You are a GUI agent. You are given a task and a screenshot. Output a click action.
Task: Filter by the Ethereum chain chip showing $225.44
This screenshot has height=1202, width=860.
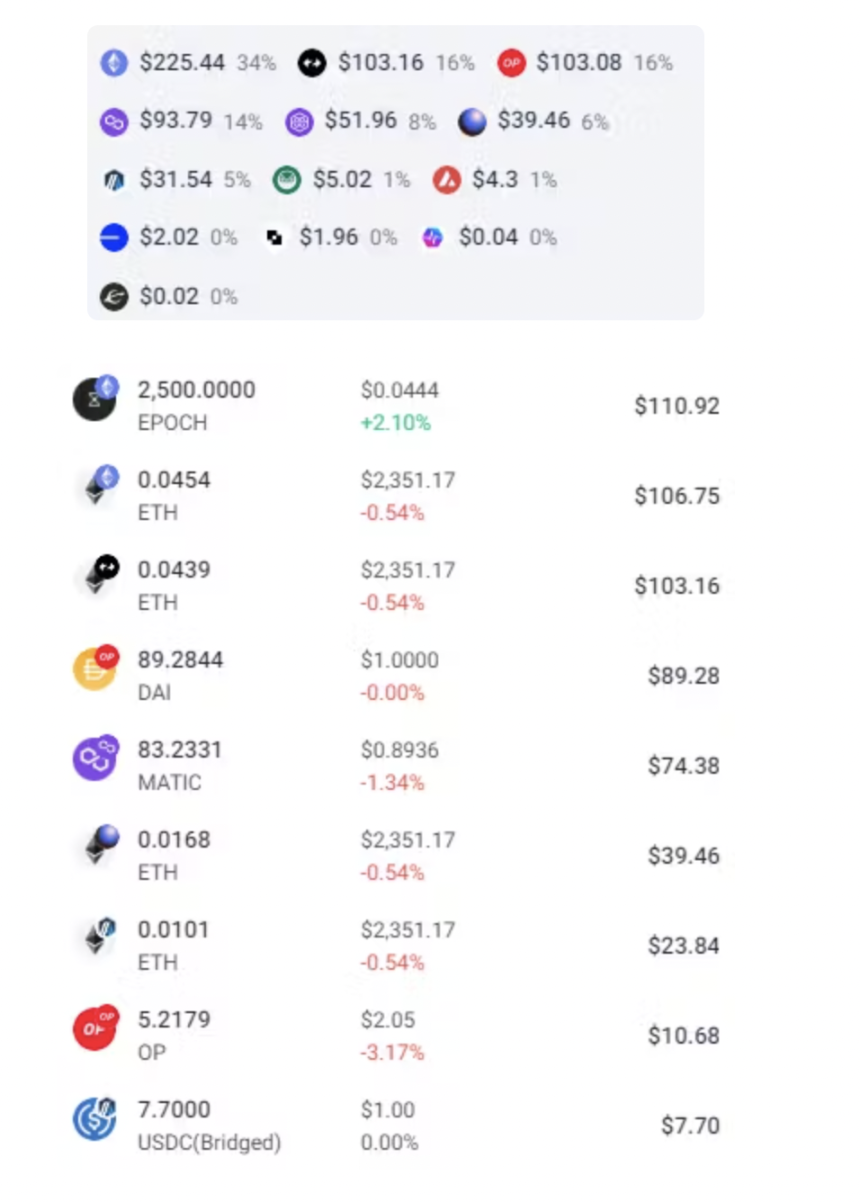click(x=188, y=63)
